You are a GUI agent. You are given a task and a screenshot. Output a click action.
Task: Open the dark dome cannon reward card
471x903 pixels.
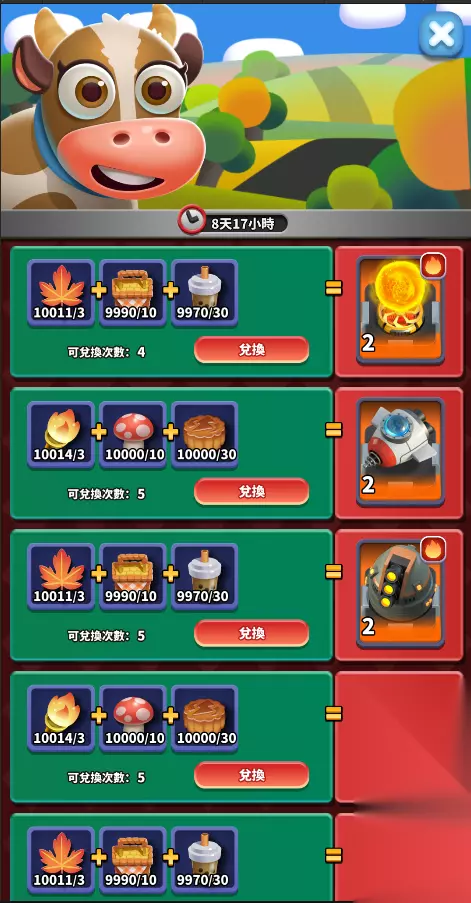pyautogui.click(x=400, y=594)
